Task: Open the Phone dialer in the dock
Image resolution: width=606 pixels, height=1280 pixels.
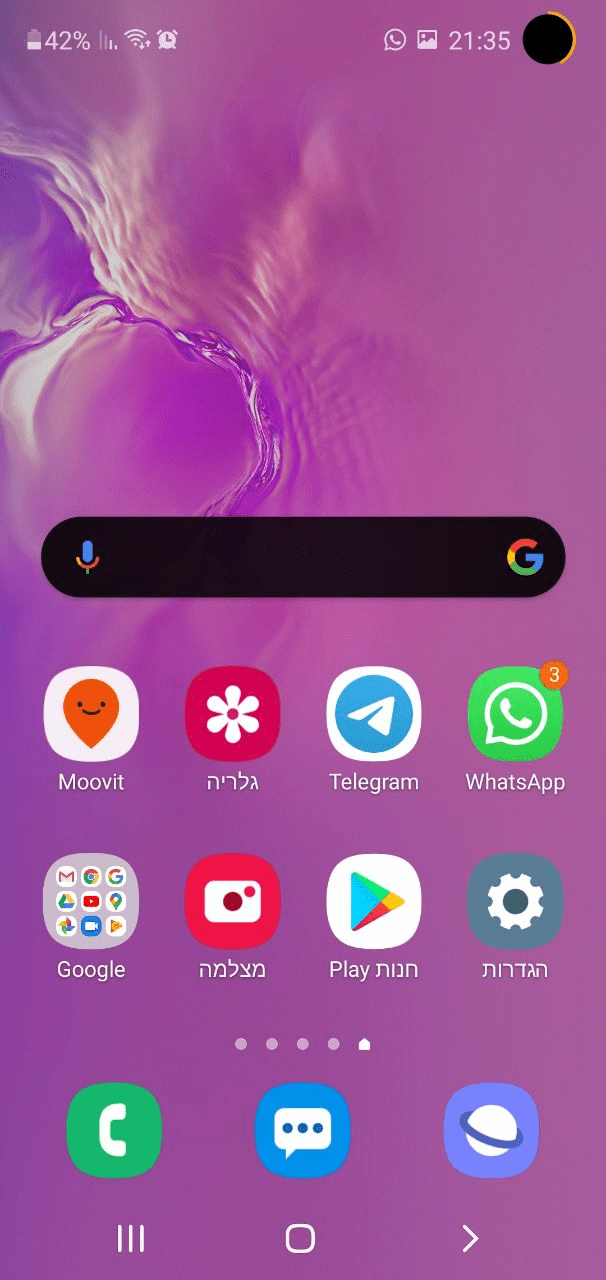Action: (114, 1130)
